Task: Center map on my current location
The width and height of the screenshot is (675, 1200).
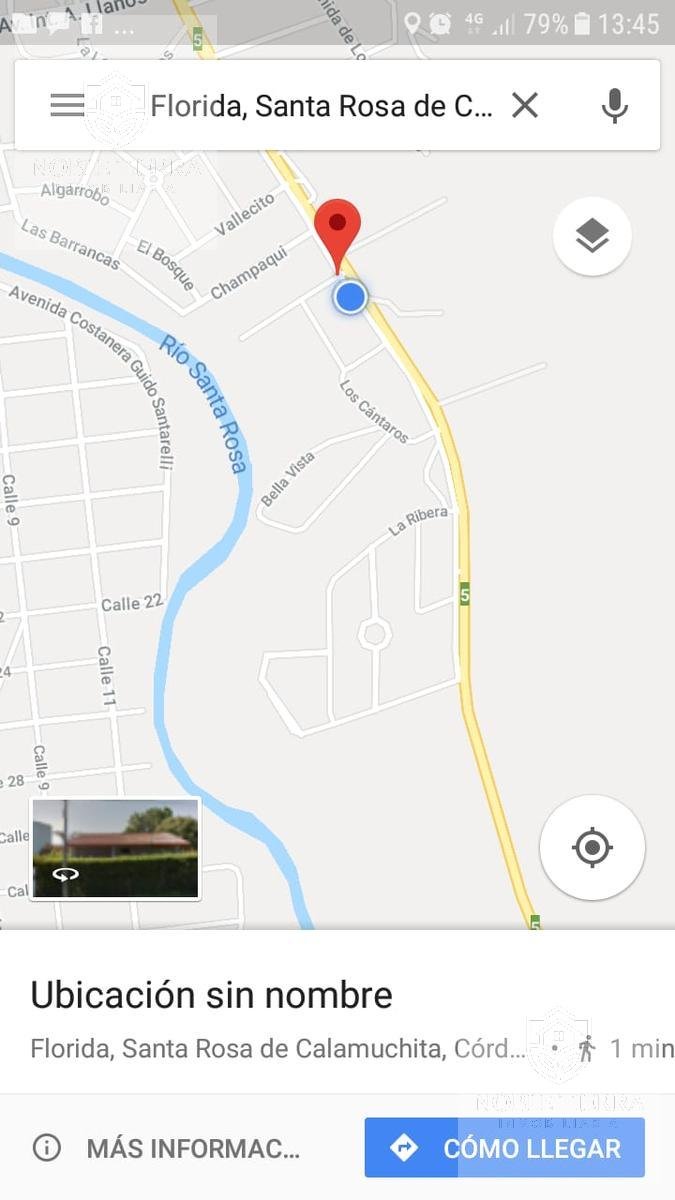Action: tap(592, 847)
